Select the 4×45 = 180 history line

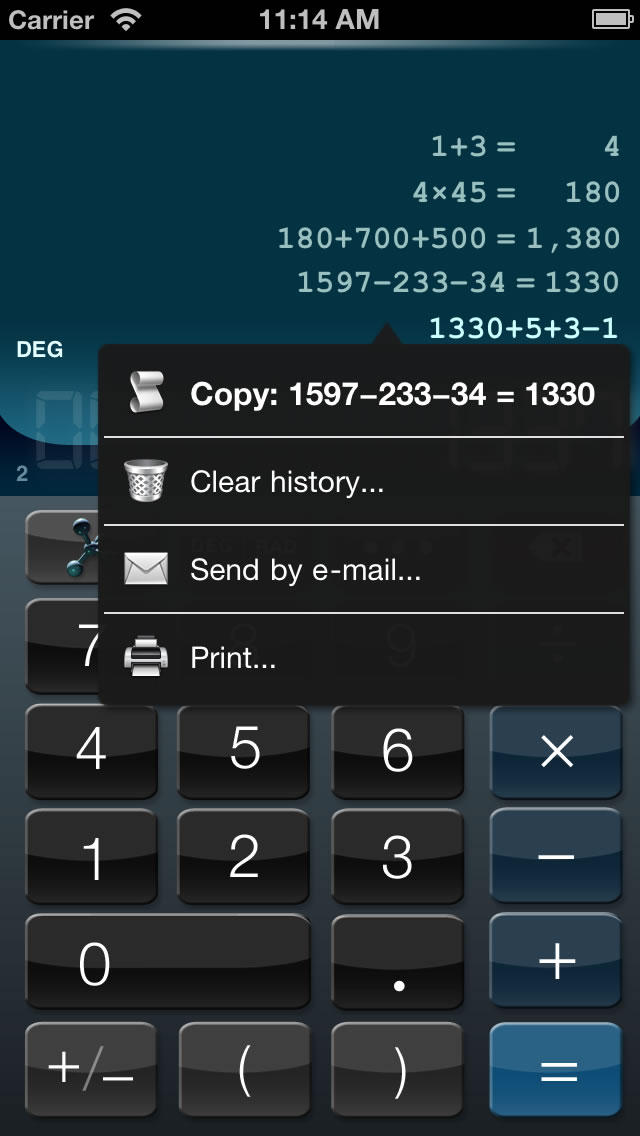click(x=516, y=192)
